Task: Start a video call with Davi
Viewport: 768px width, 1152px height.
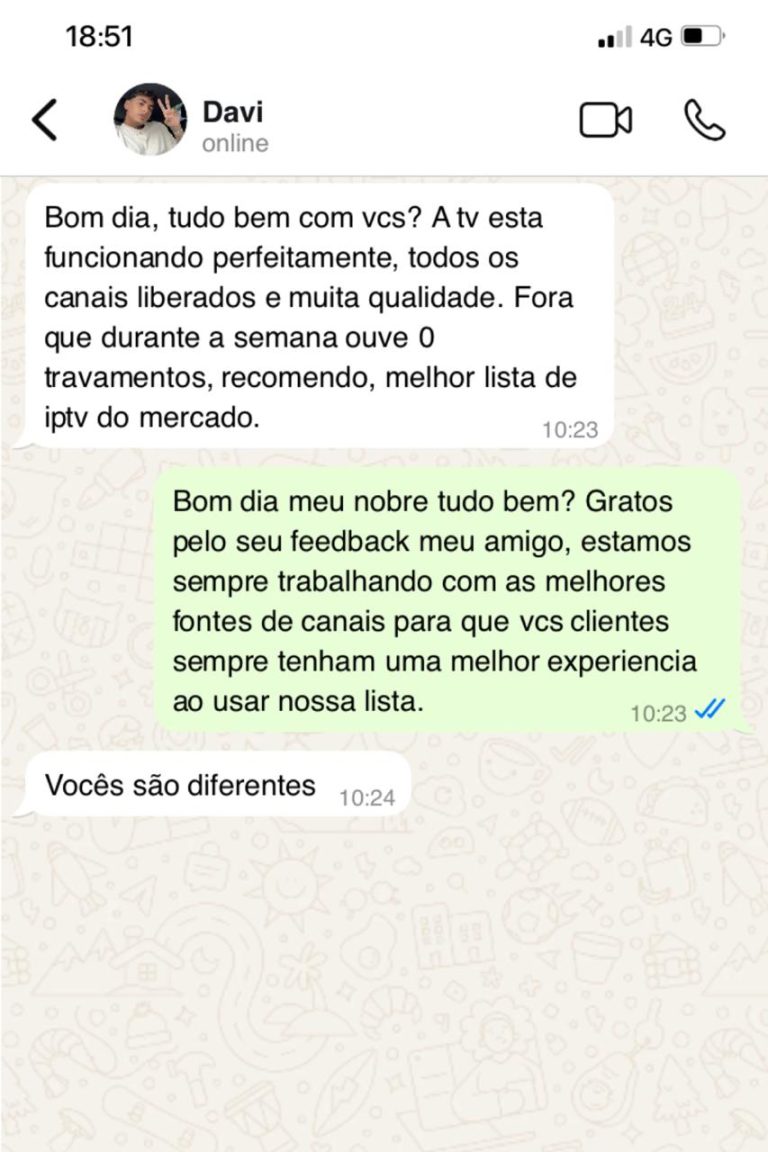Action: (x=605, y=120)
